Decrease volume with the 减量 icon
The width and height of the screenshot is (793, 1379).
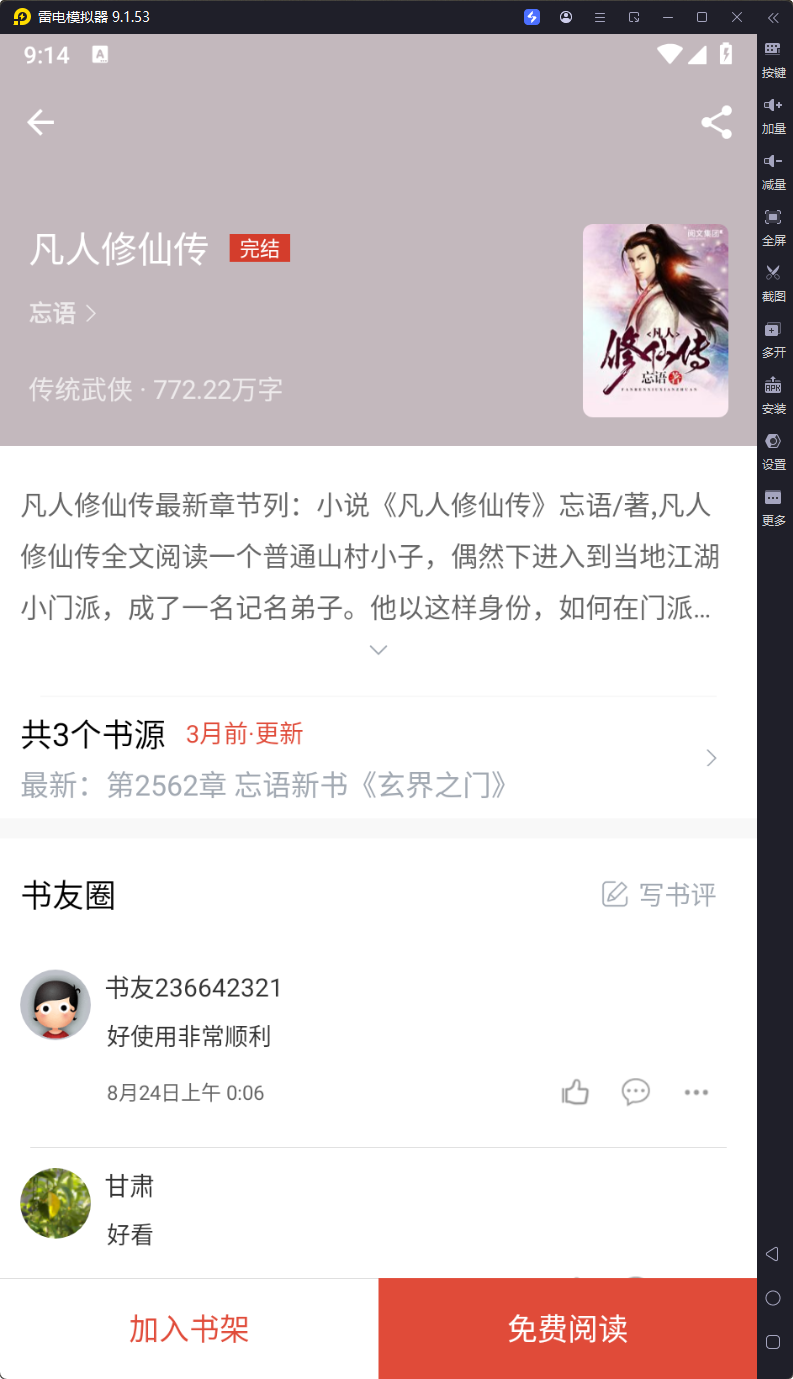click(x=773, y=171)
